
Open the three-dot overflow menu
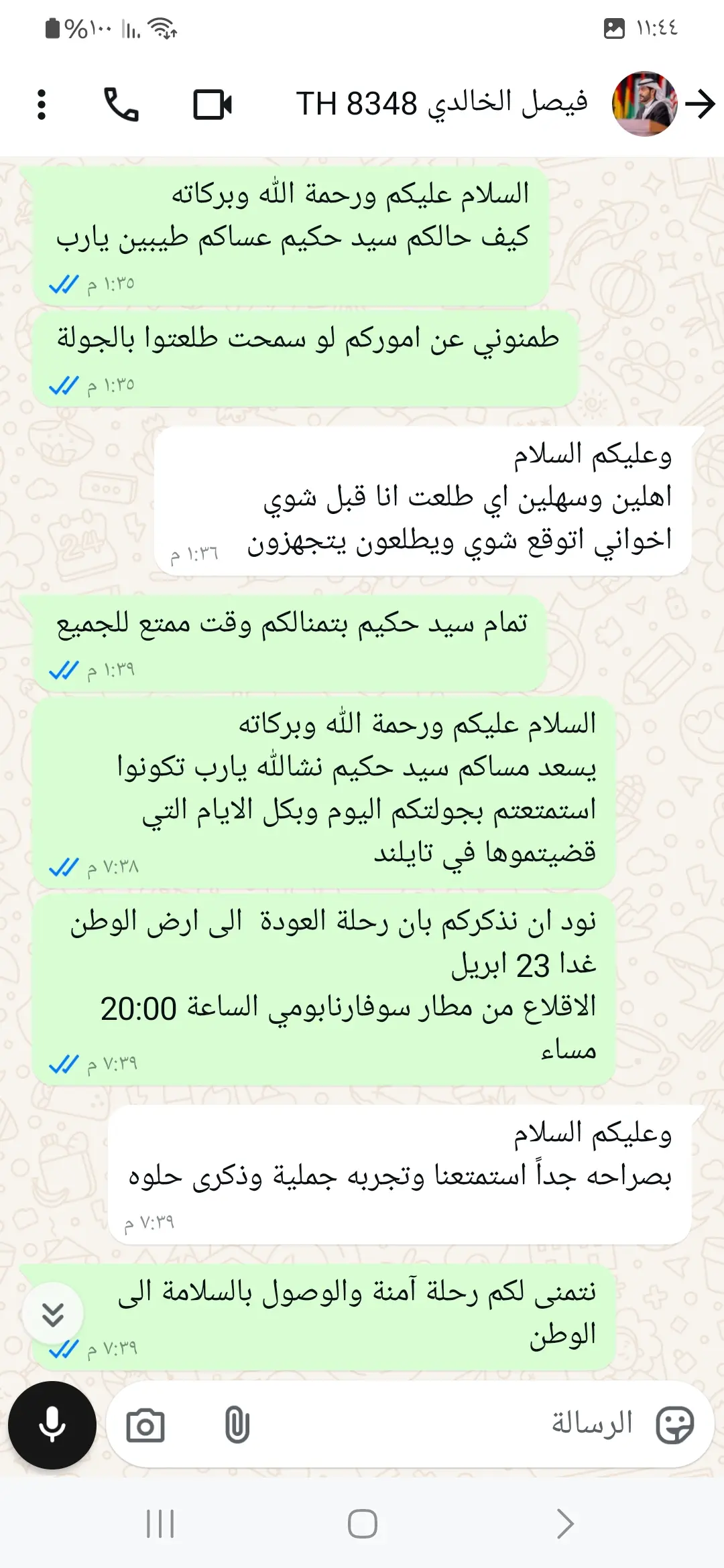click(x=42, y=105)
